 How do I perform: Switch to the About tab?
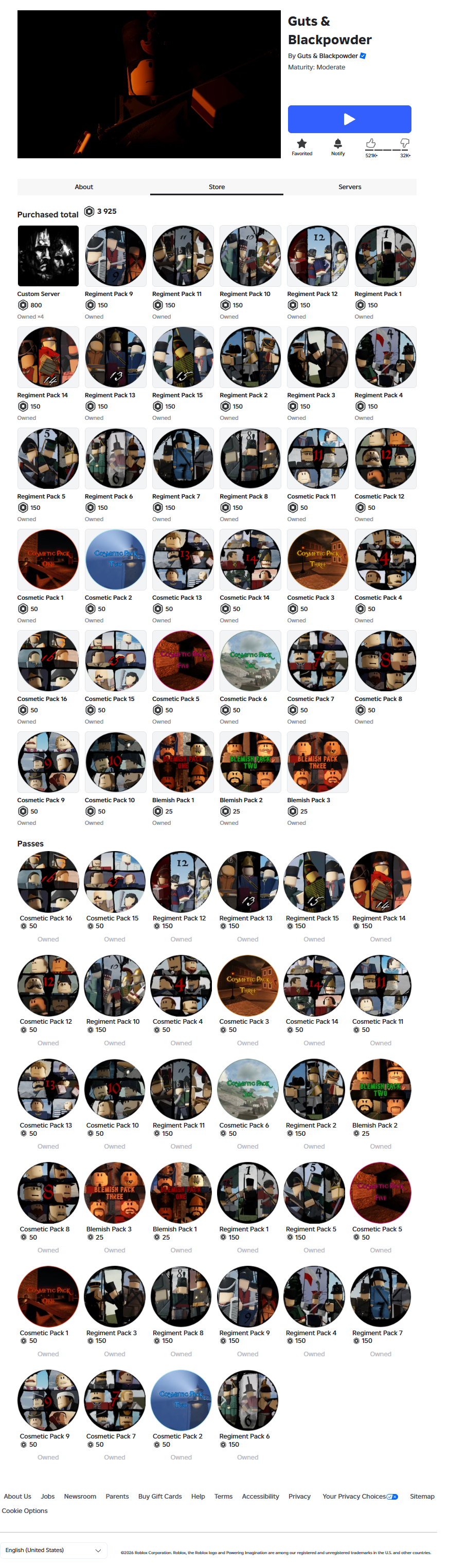[83, 187]
